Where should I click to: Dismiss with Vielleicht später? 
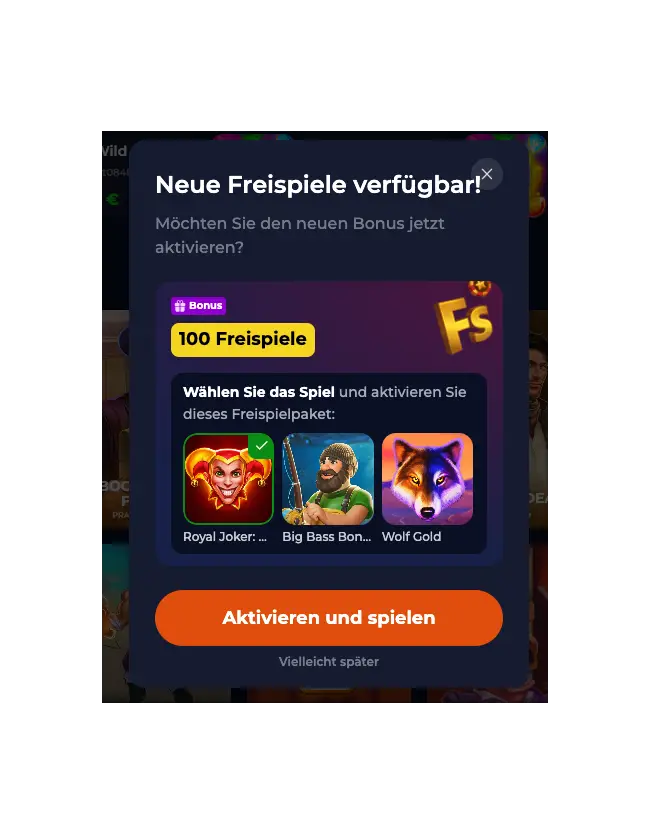328,662
